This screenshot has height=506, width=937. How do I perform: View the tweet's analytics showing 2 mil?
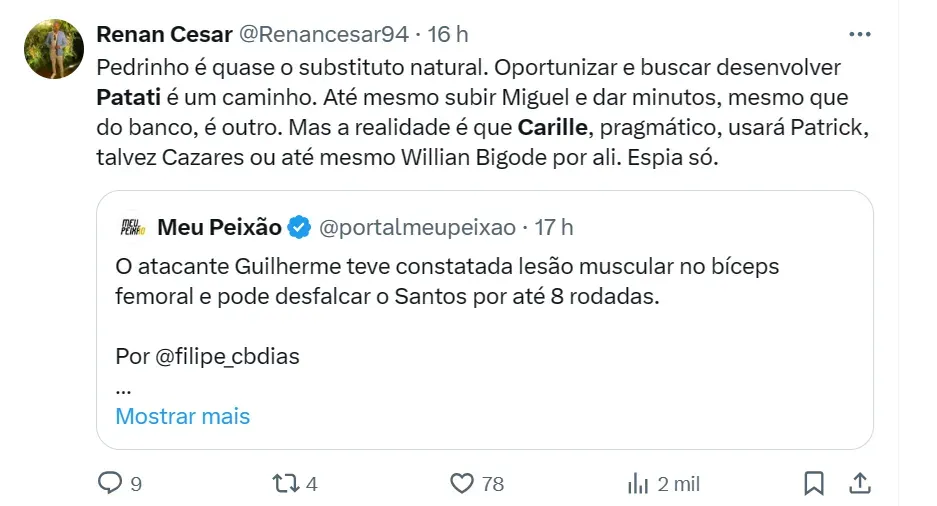click(638, 484)
